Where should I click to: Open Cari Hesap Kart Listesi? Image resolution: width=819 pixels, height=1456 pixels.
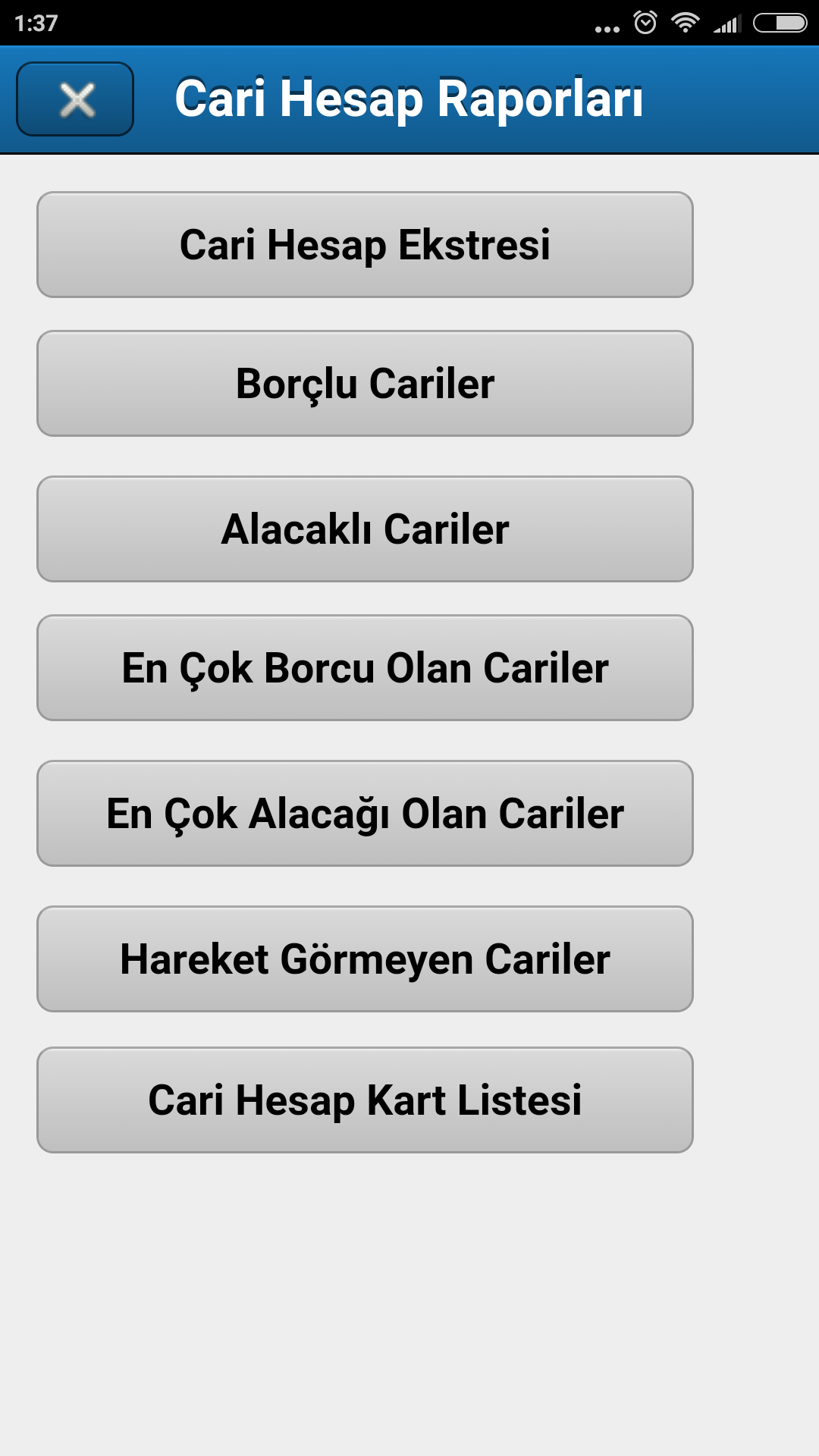click(365, 1100)
